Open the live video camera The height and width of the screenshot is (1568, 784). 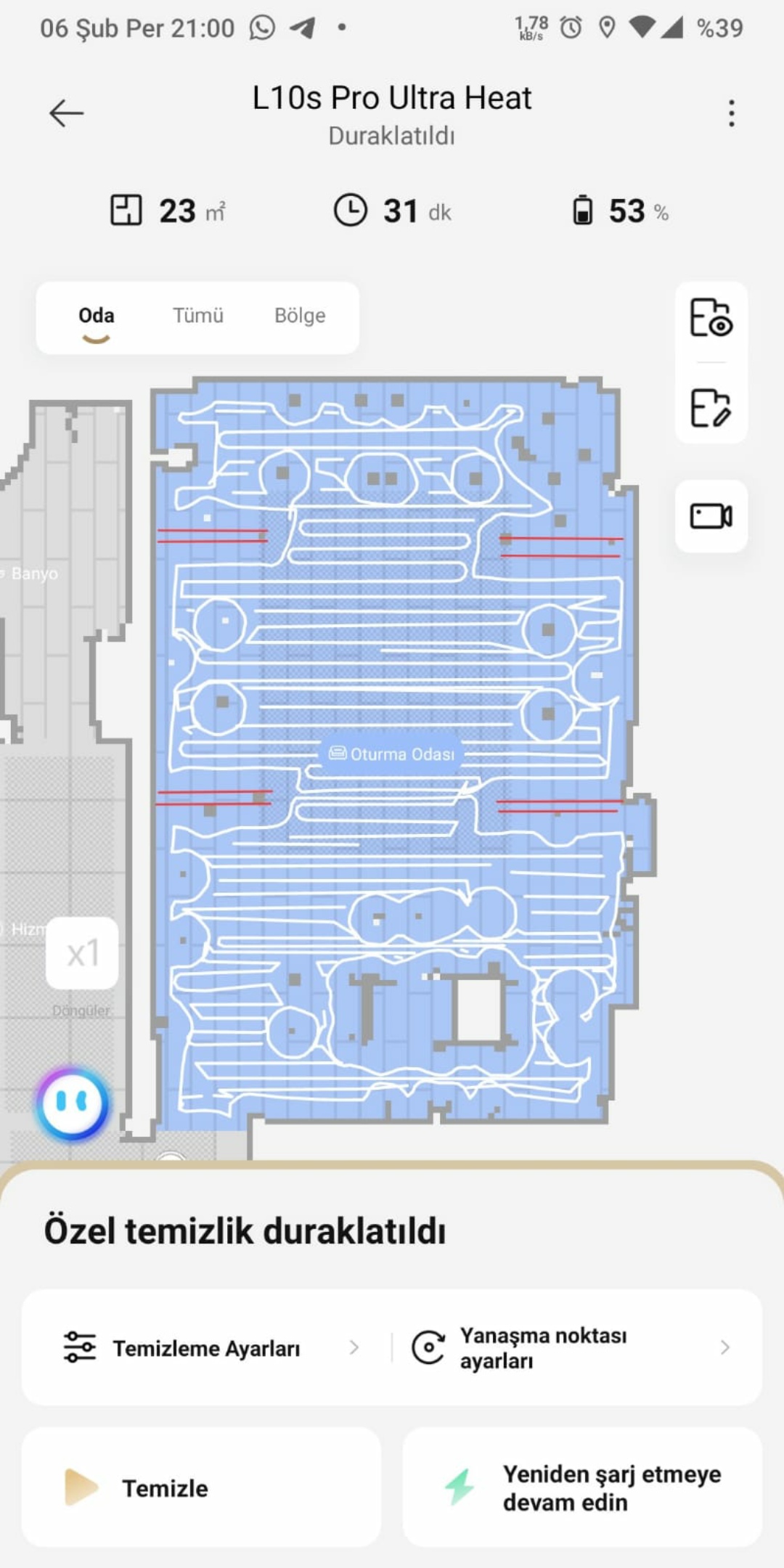tap(711, 516)
